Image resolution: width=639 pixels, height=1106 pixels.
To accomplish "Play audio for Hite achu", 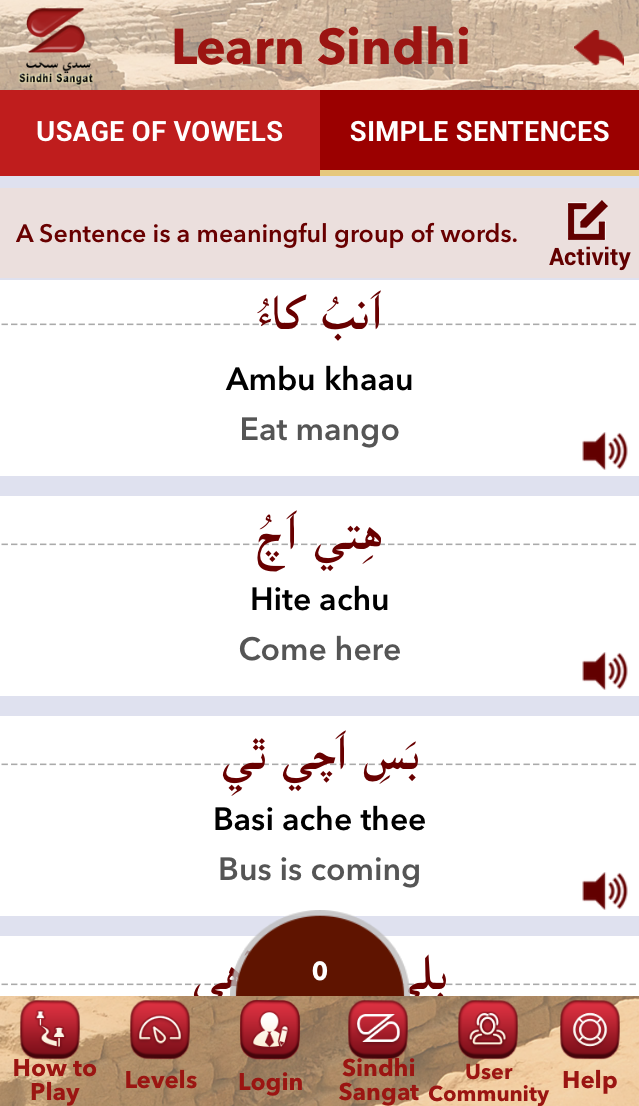I will click(604, 671).
